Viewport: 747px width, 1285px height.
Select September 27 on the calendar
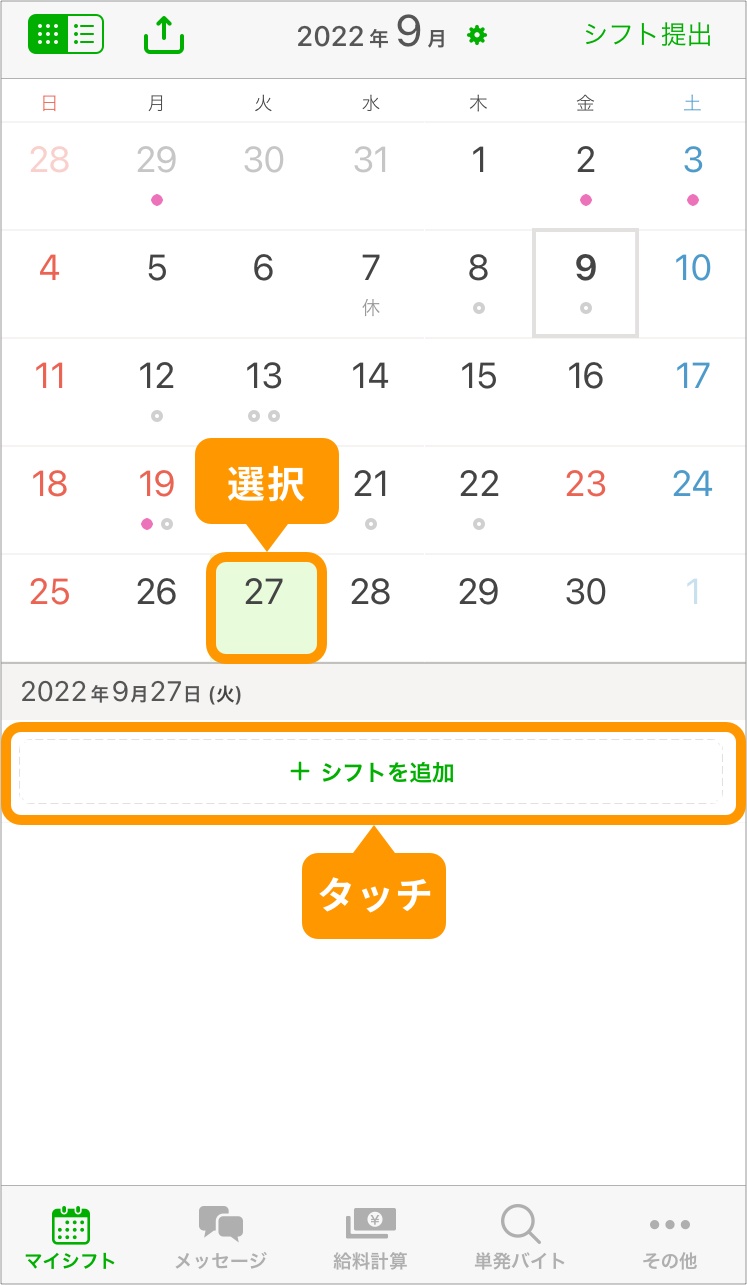(x=265, y=607)
